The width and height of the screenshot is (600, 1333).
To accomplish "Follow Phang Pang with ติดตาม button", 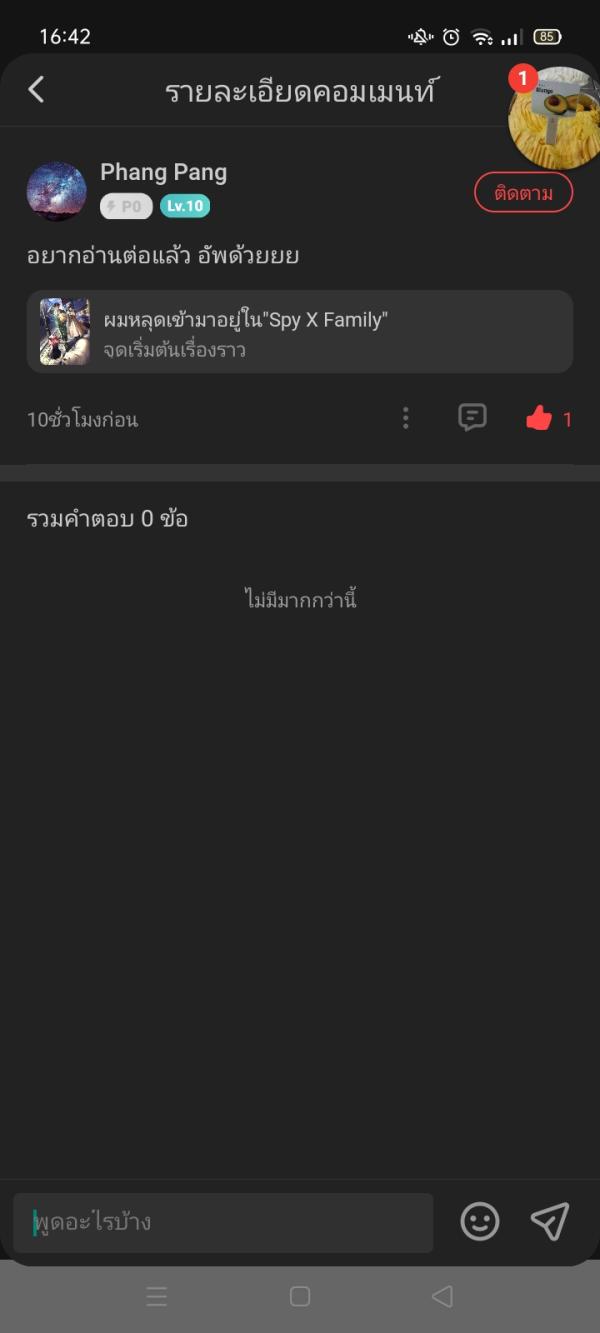I will 523,193.
